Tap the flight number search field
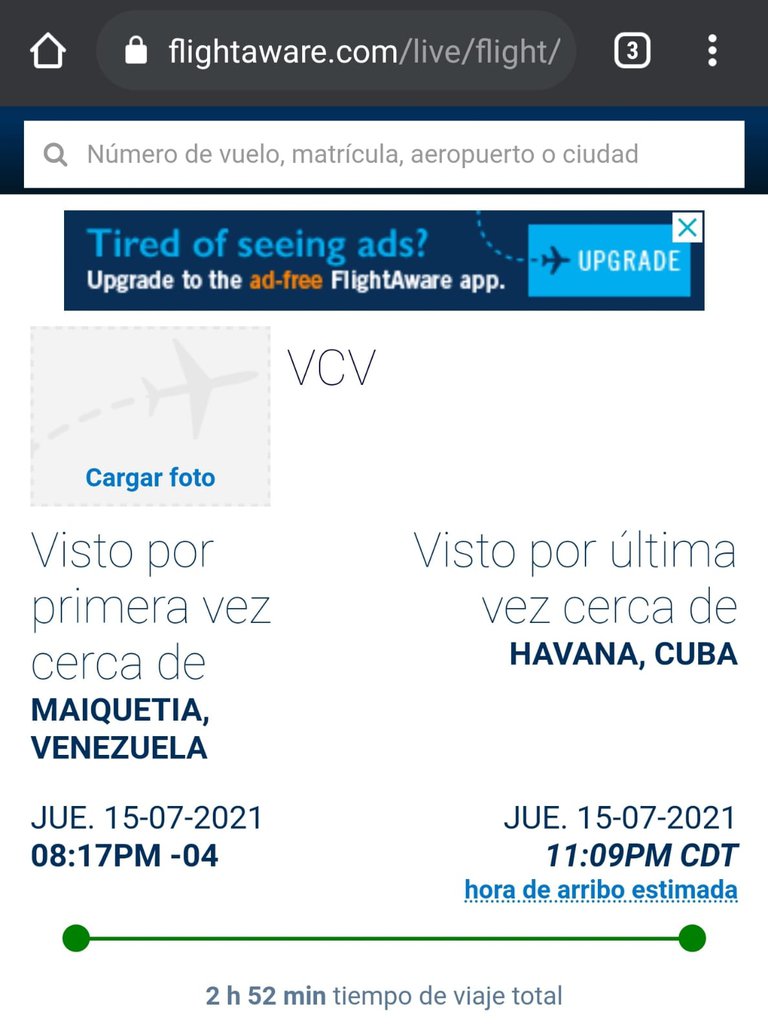The height and width of the screenshot is (1024, 768). (384, 155)
